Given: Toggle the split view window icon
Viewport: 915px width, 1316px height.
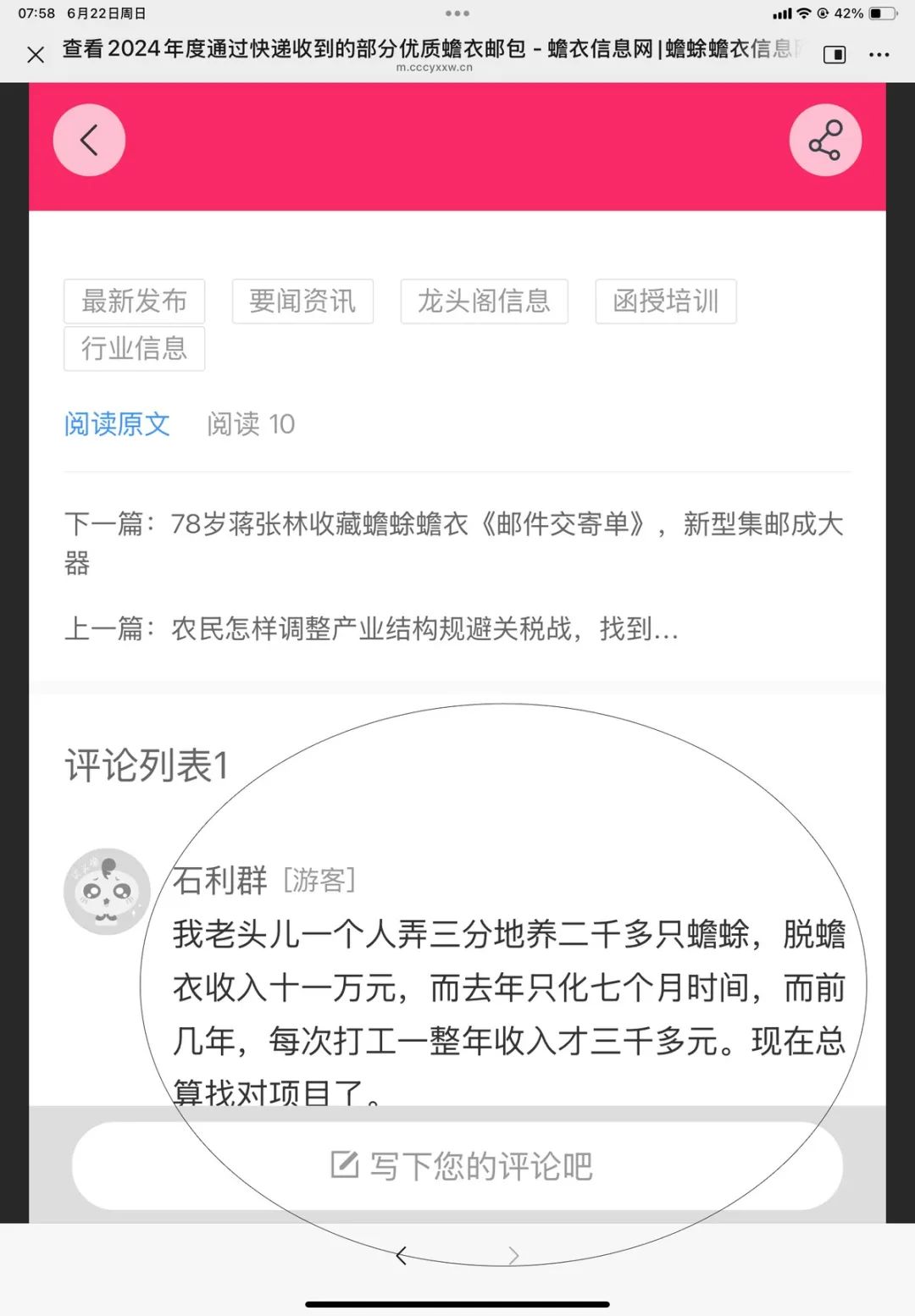Looking at the screenshot, I should pos(835,55).
